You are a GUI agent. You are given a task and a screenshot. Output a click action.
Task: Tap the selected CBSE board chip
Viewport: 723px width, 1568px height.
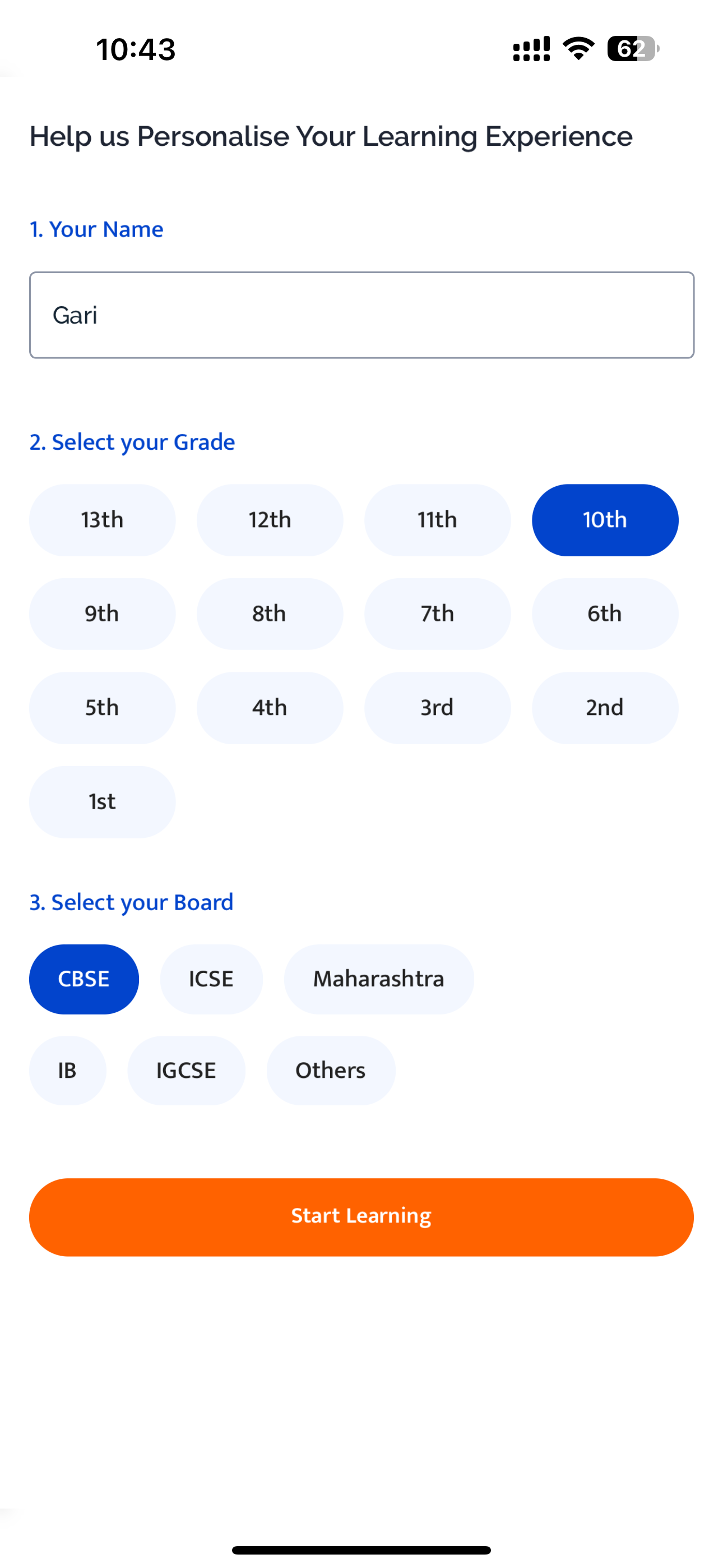(84, 979)
